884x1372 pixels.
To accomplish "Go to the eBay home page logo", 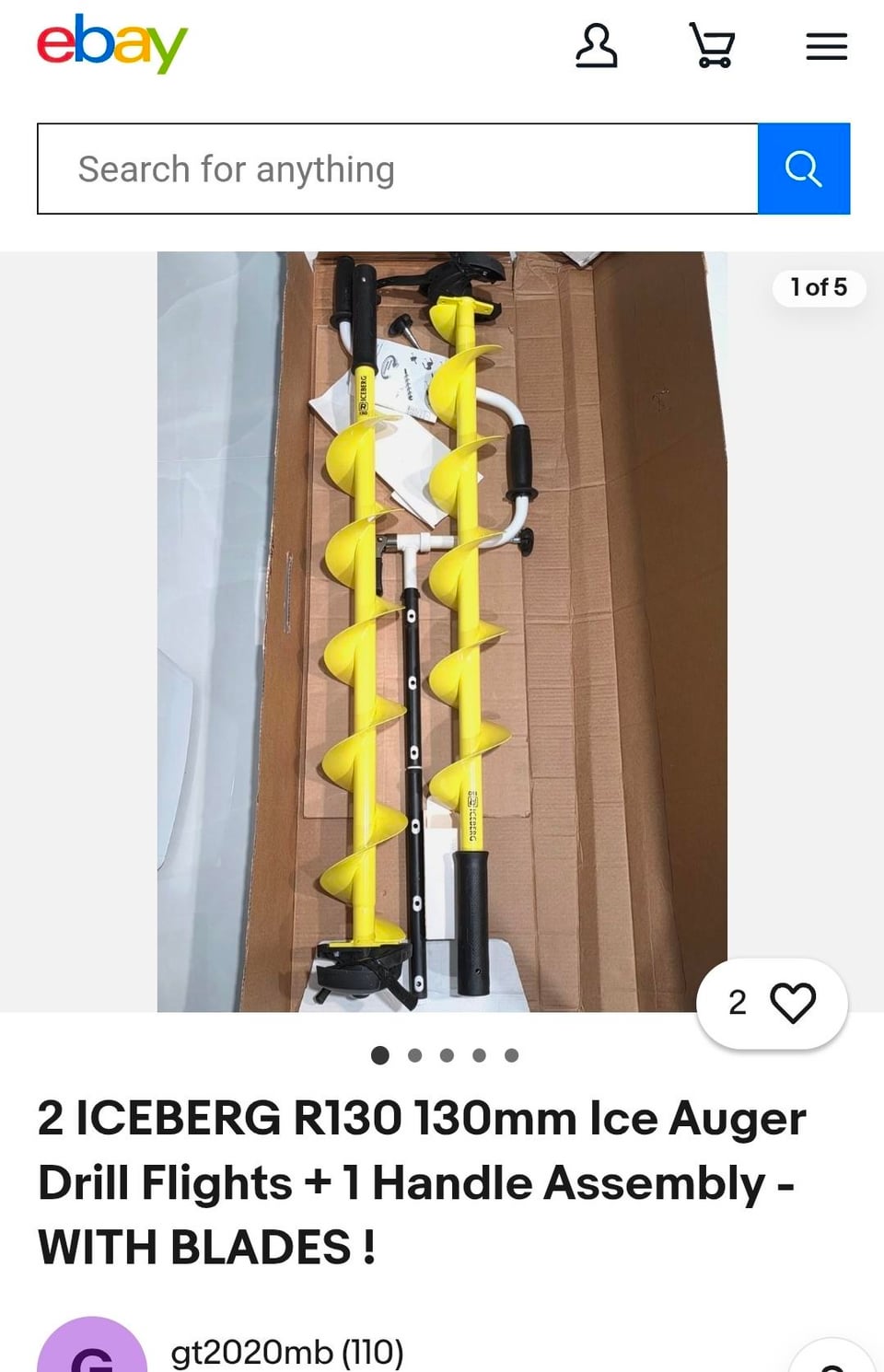I will (111, 43).
